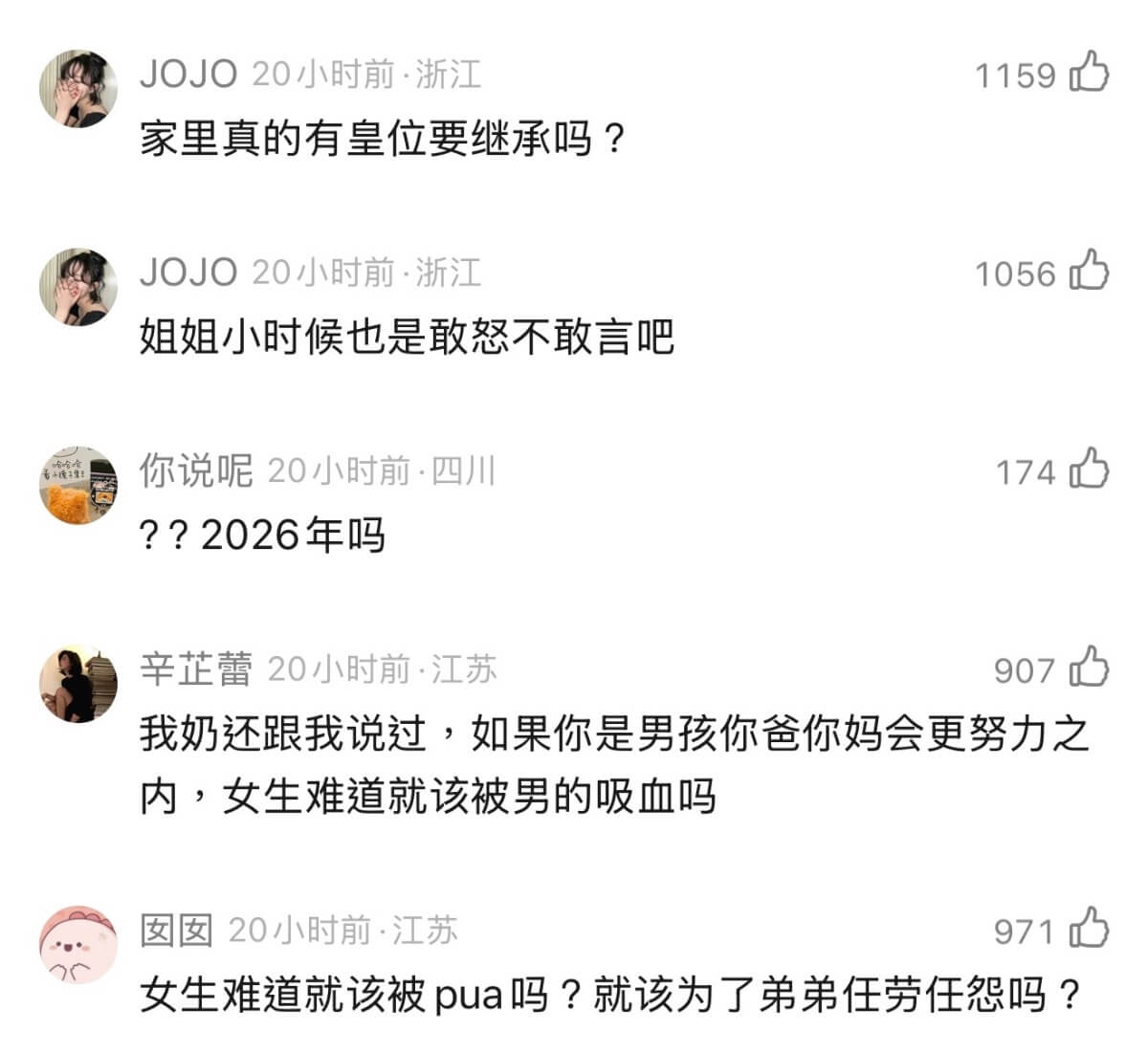Image resolution: width=1148 pixels, height=1052 pixels.
Task: Open 你说呢's profile avatar
Action: [78, 485]
